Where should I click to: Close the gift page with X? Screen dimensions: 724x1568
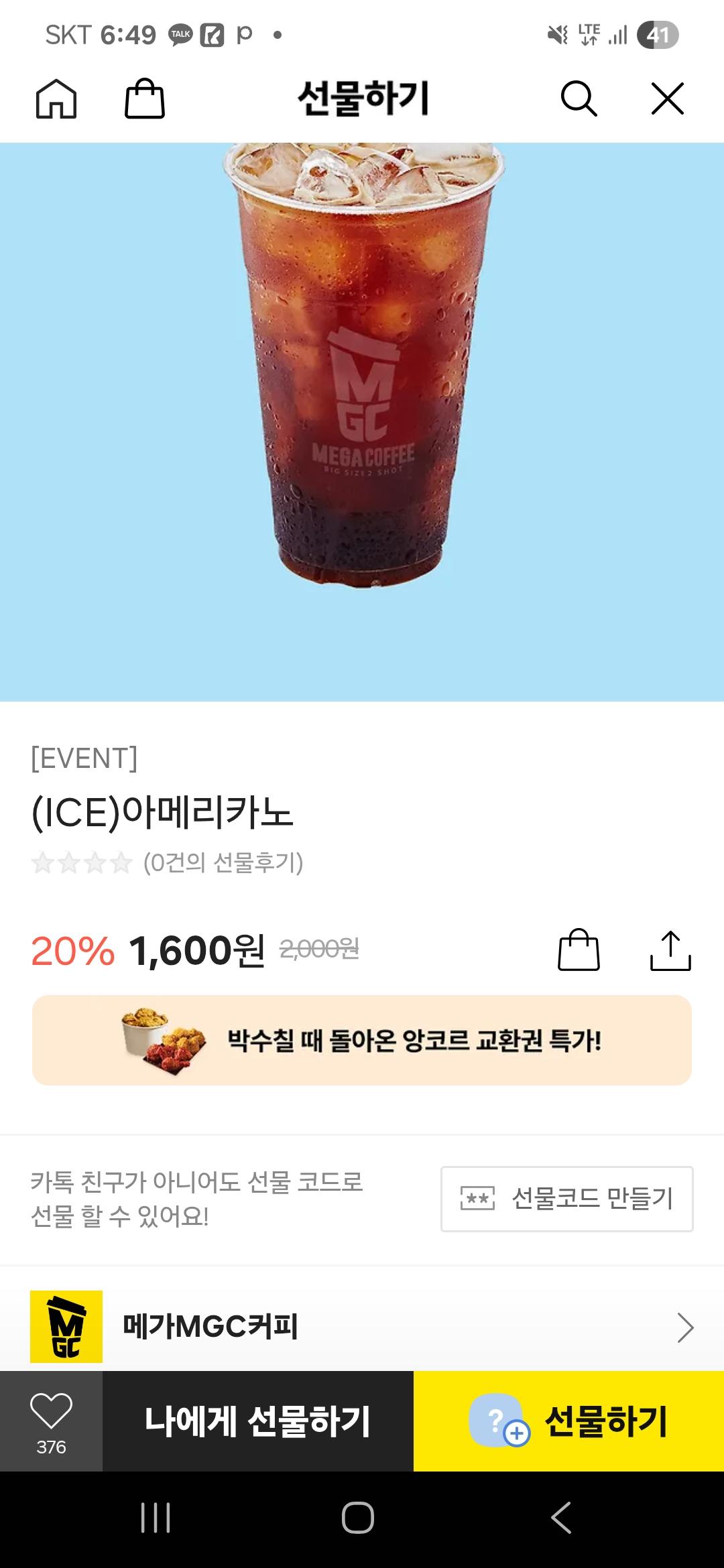coord(668,99)
